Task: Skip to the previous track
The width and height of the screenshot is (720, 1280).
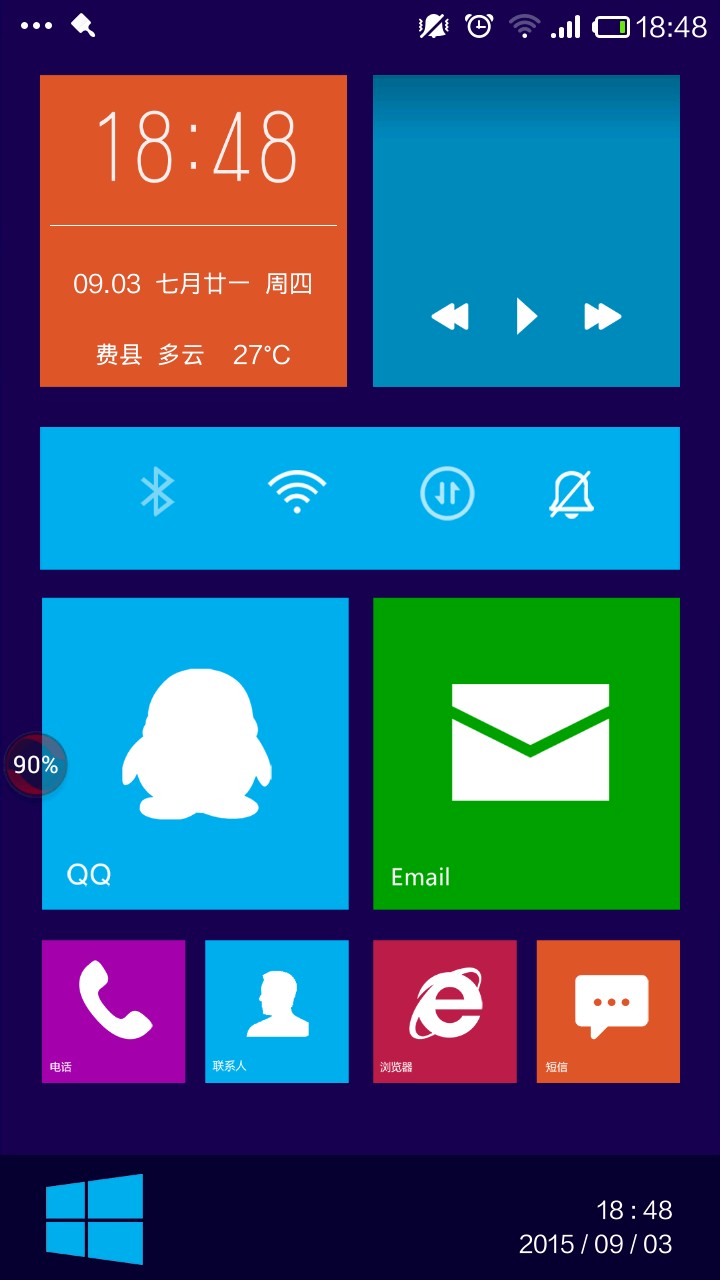Action: point(450,317)
